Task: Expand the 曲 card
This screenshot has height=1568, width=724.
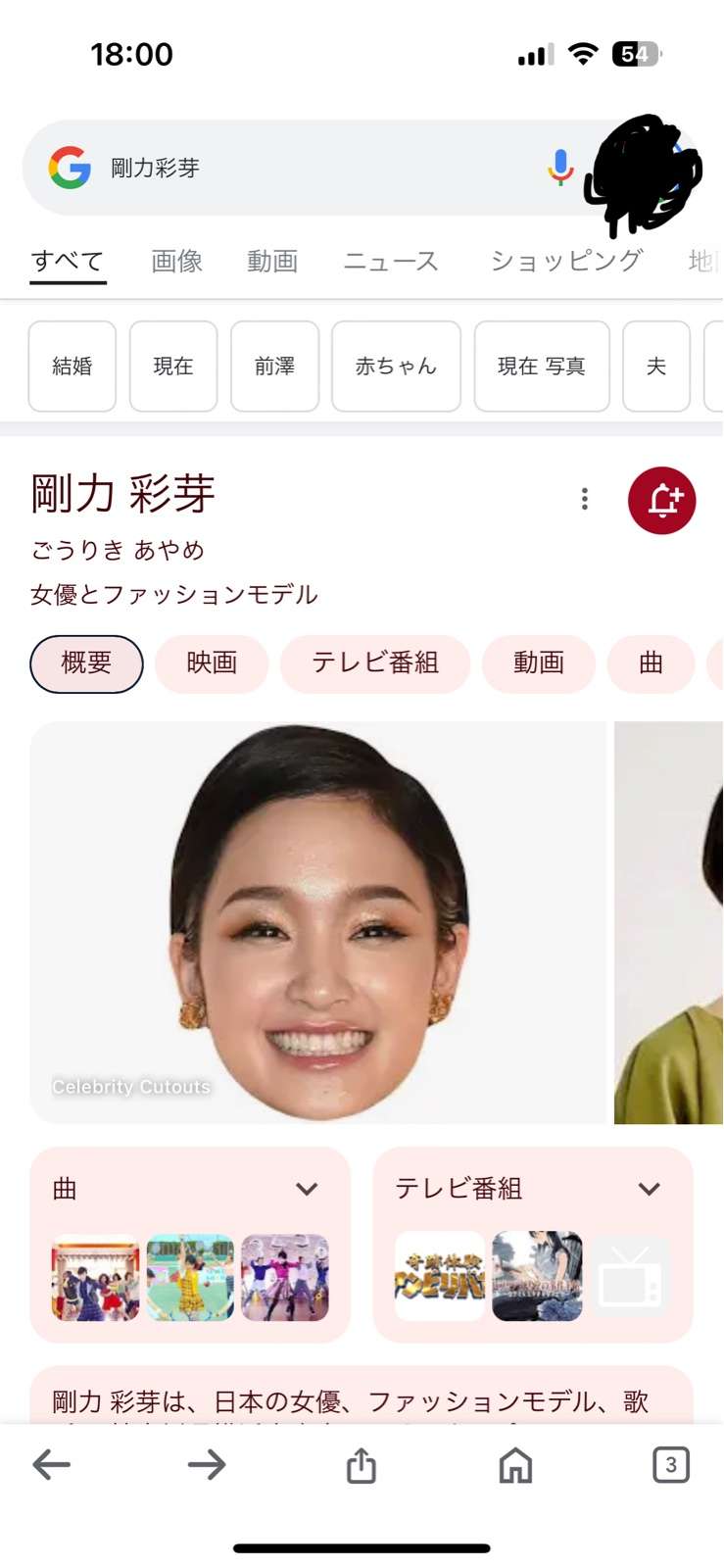Action: 307,1189
